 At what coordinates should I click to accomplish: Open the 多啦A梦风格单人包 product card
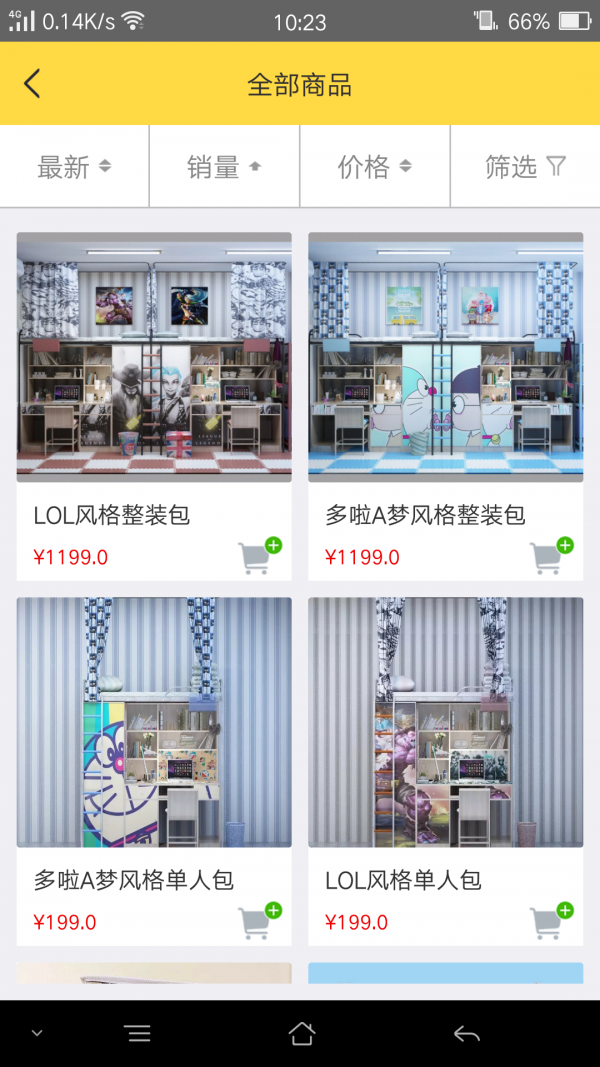tap(154, 722)
